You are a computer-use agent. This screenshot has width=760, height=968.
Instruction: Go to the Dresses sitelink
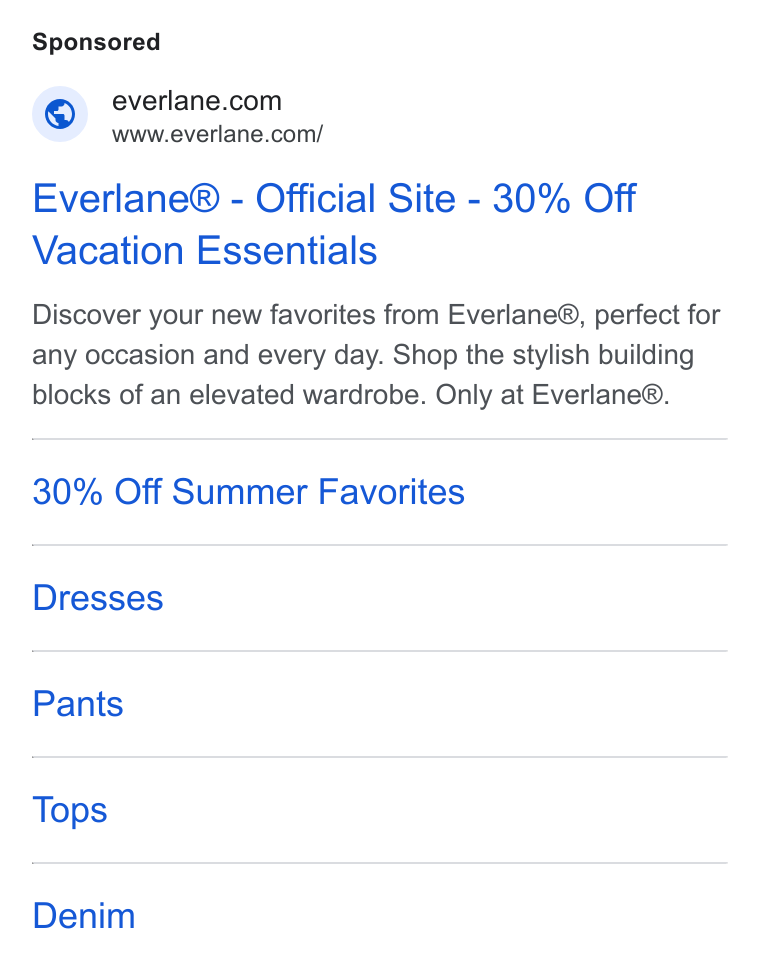(x=98, y=598)
